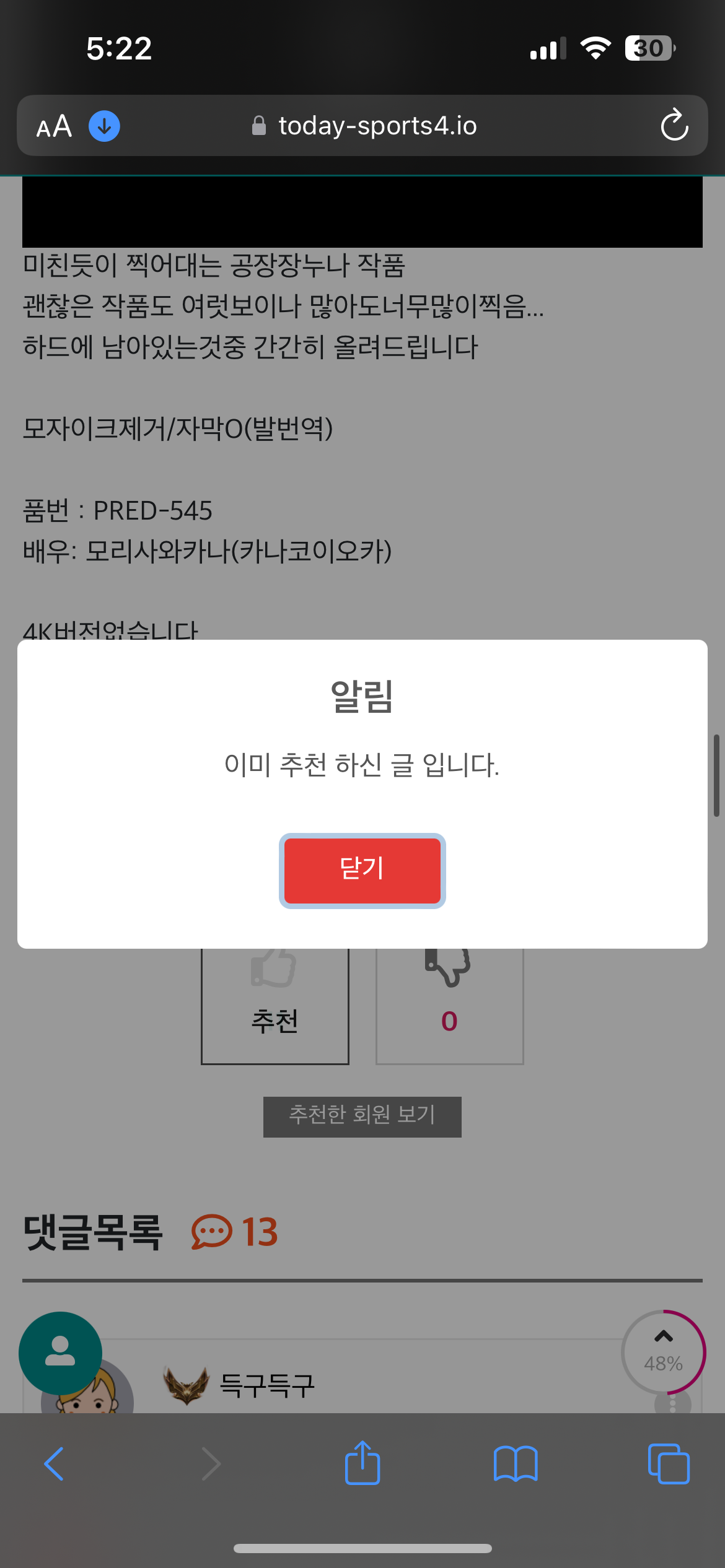Screen dimensions: 725x1568
Task: Open Safari bookmarks
Action: 516,1464
